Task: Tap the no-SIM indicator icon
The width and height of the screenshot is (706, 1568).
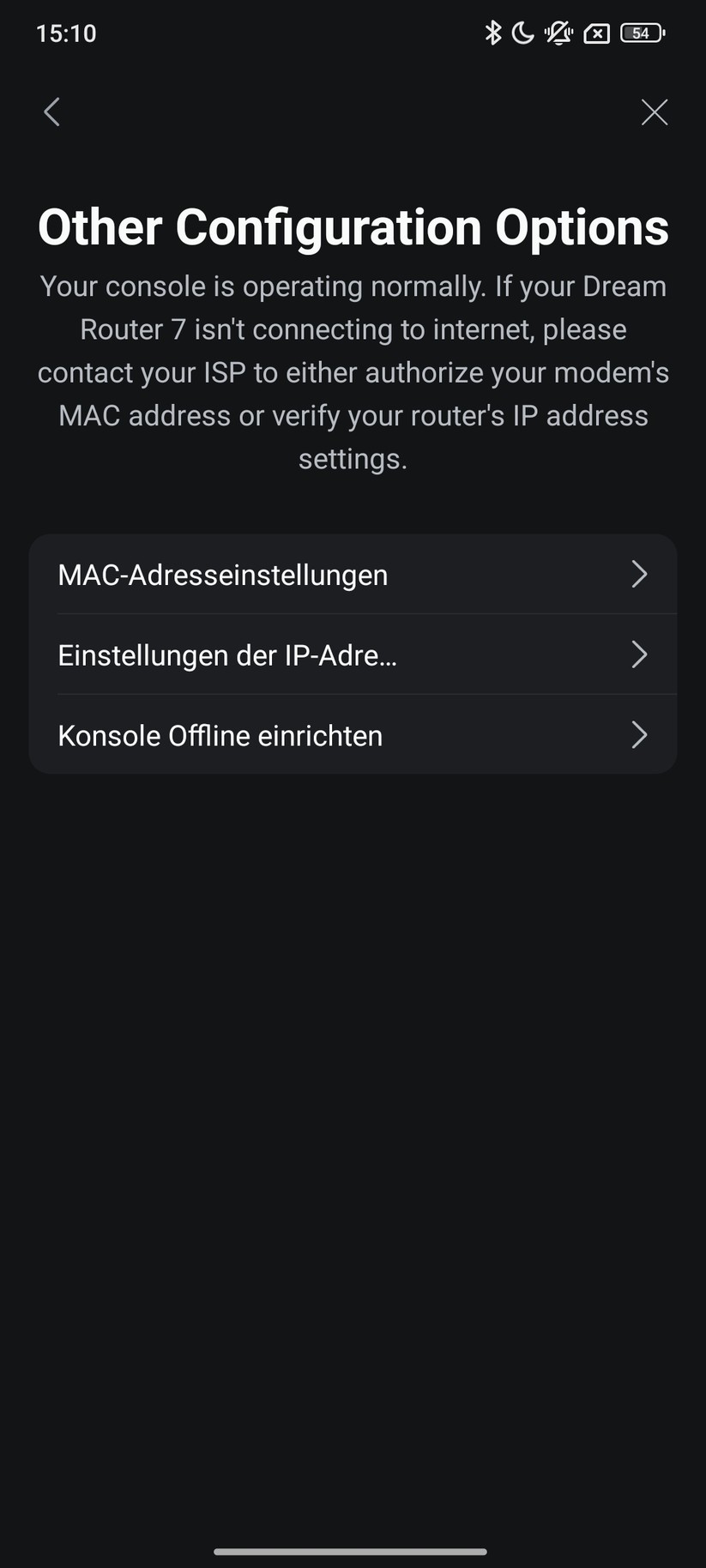Action: (596, 33)
